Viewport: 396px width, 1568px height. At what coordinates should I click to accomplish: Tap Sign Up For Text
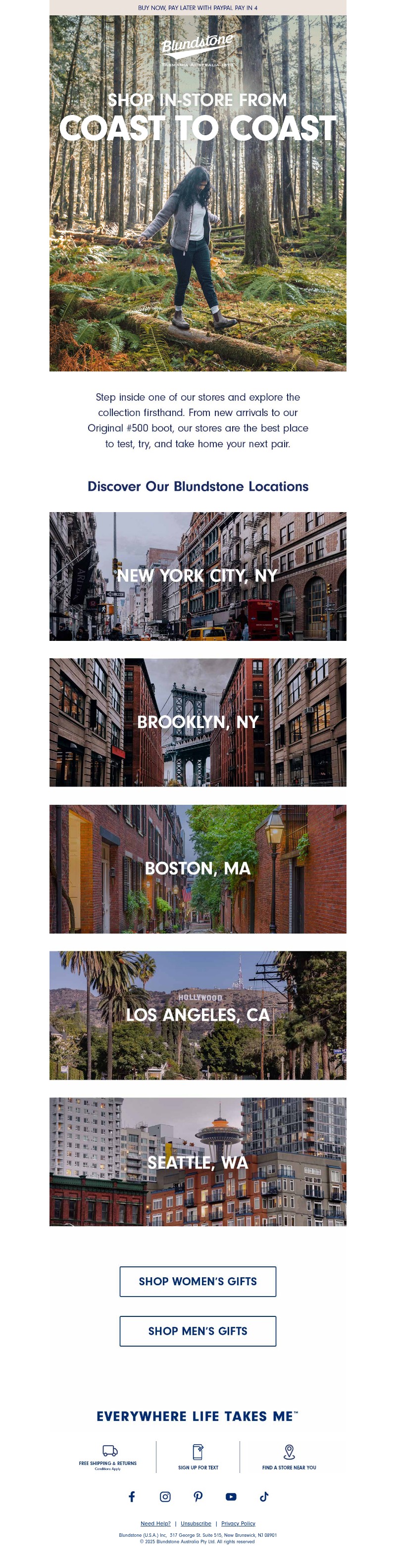coord(198,1457)
